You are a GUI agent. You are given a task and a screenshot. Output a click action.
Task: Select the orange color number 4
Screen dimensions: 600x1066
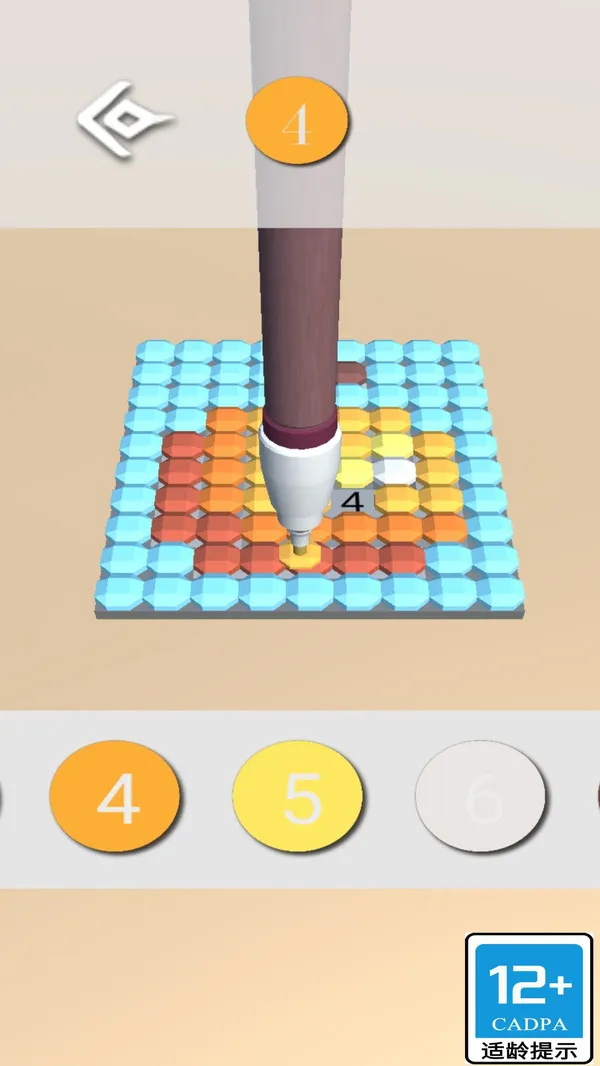pyautogui.click(x=116, y=798)
